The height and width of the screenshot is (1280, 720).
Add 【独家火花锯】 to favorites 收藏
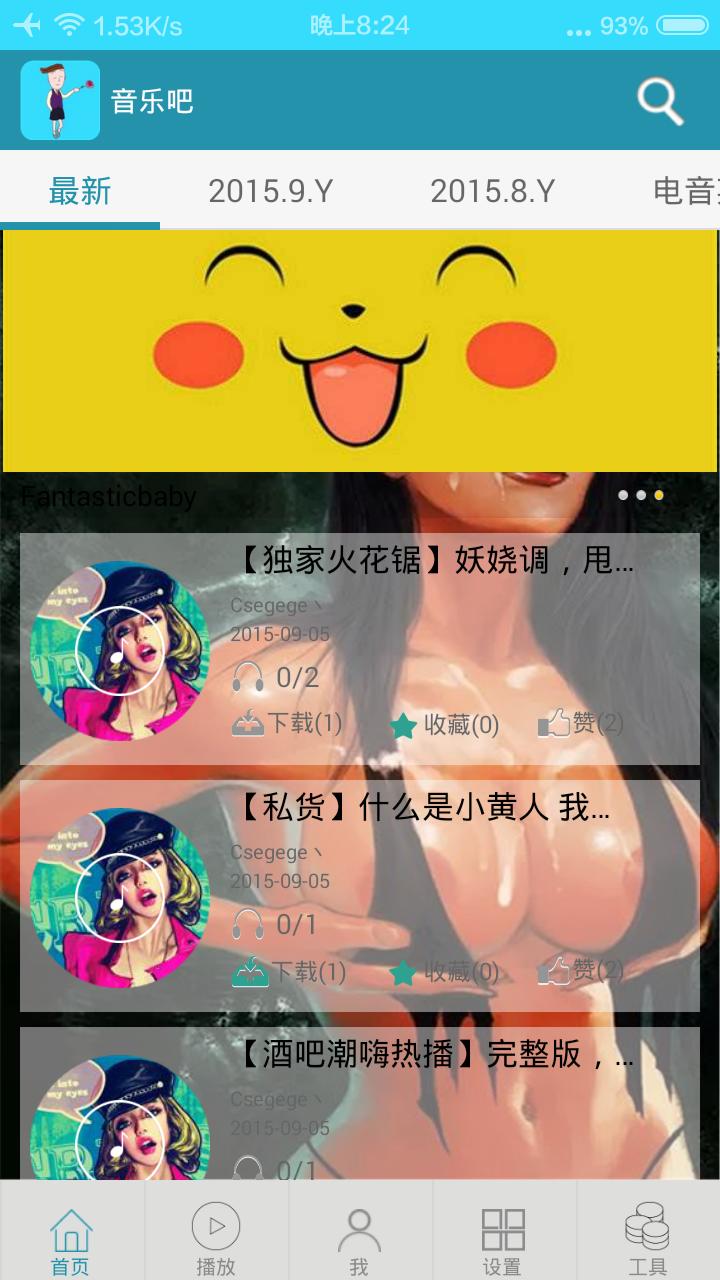point(444,724)
